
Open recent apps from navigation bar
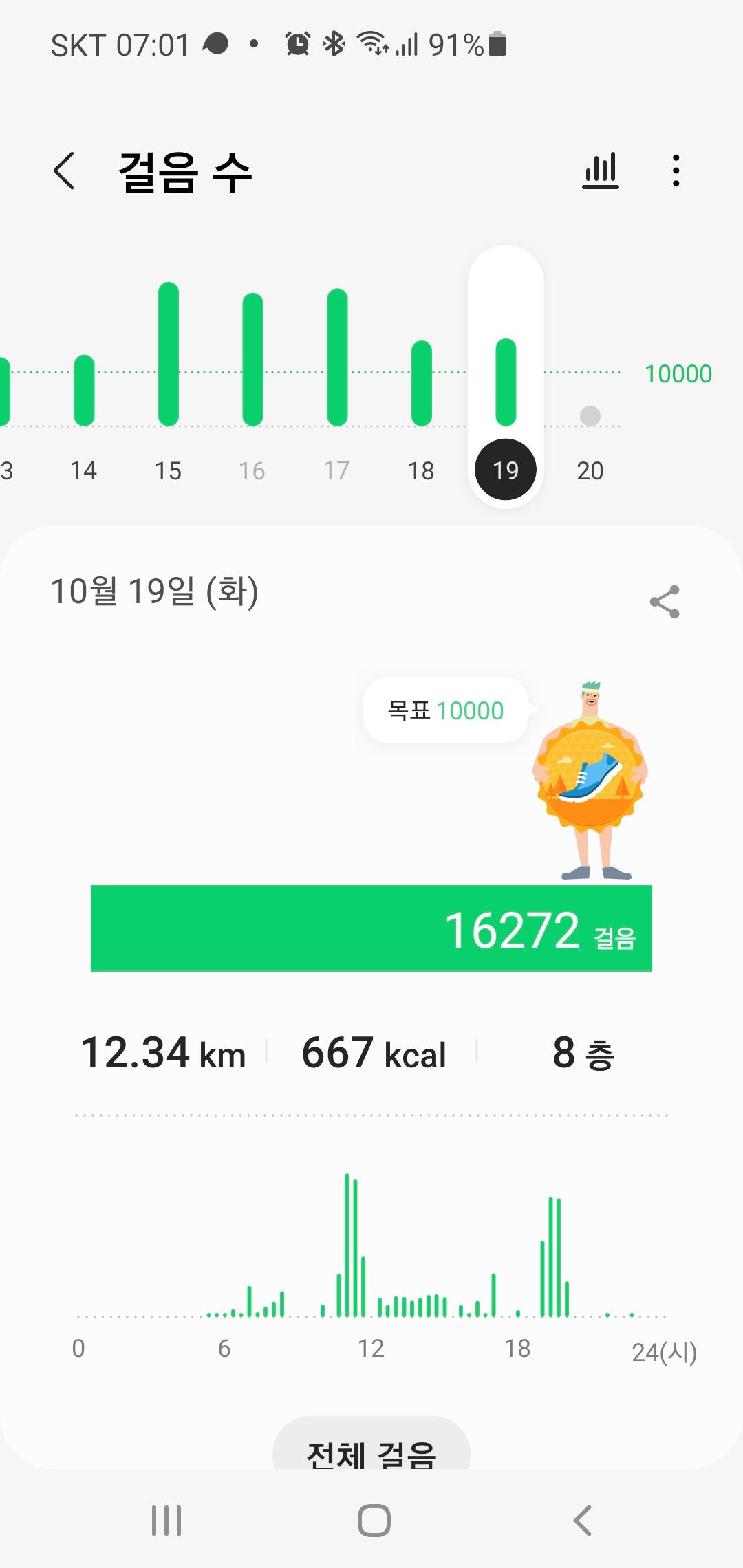tap(166, 1520)
